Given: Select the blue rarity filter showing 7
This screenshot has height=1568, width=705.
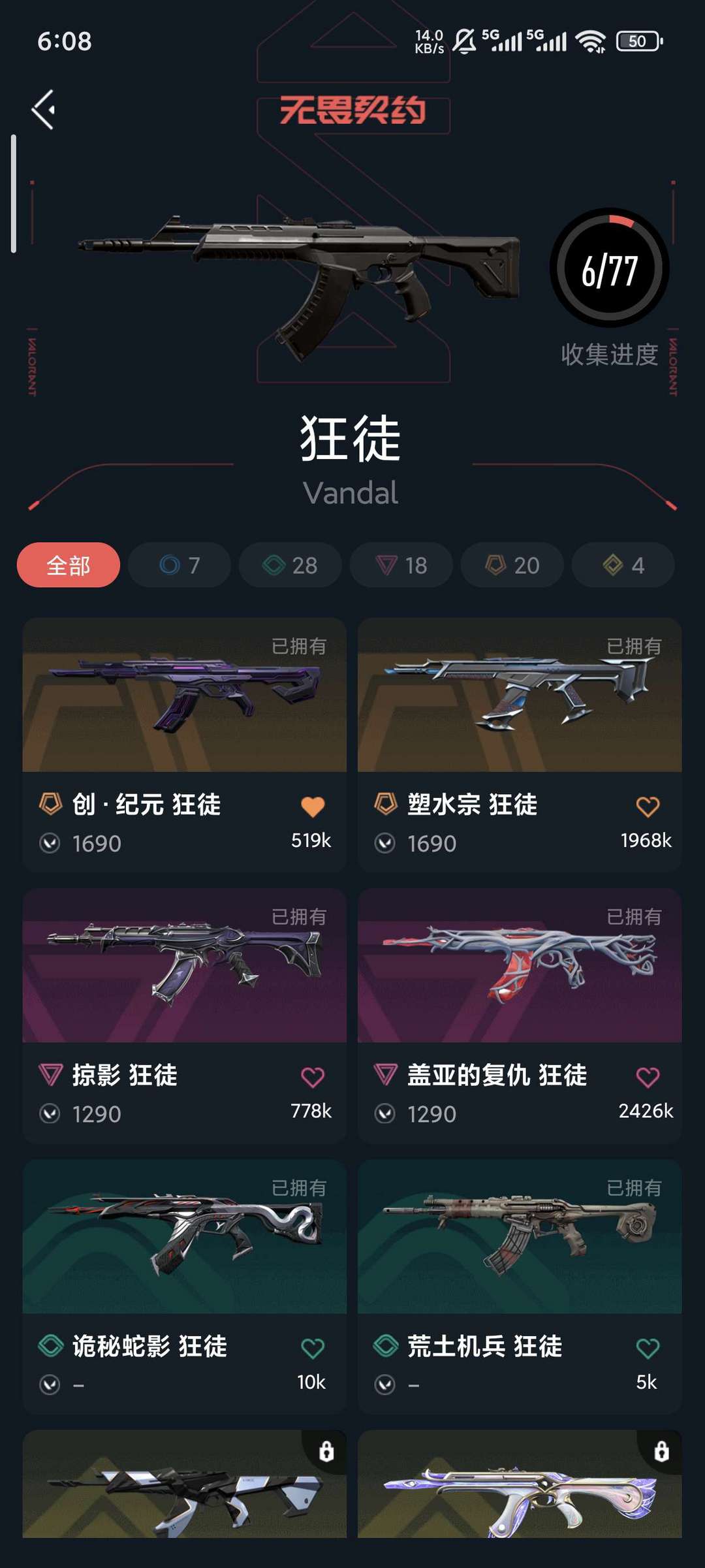Looking at the screenshot, I should [x=180, y=564].
